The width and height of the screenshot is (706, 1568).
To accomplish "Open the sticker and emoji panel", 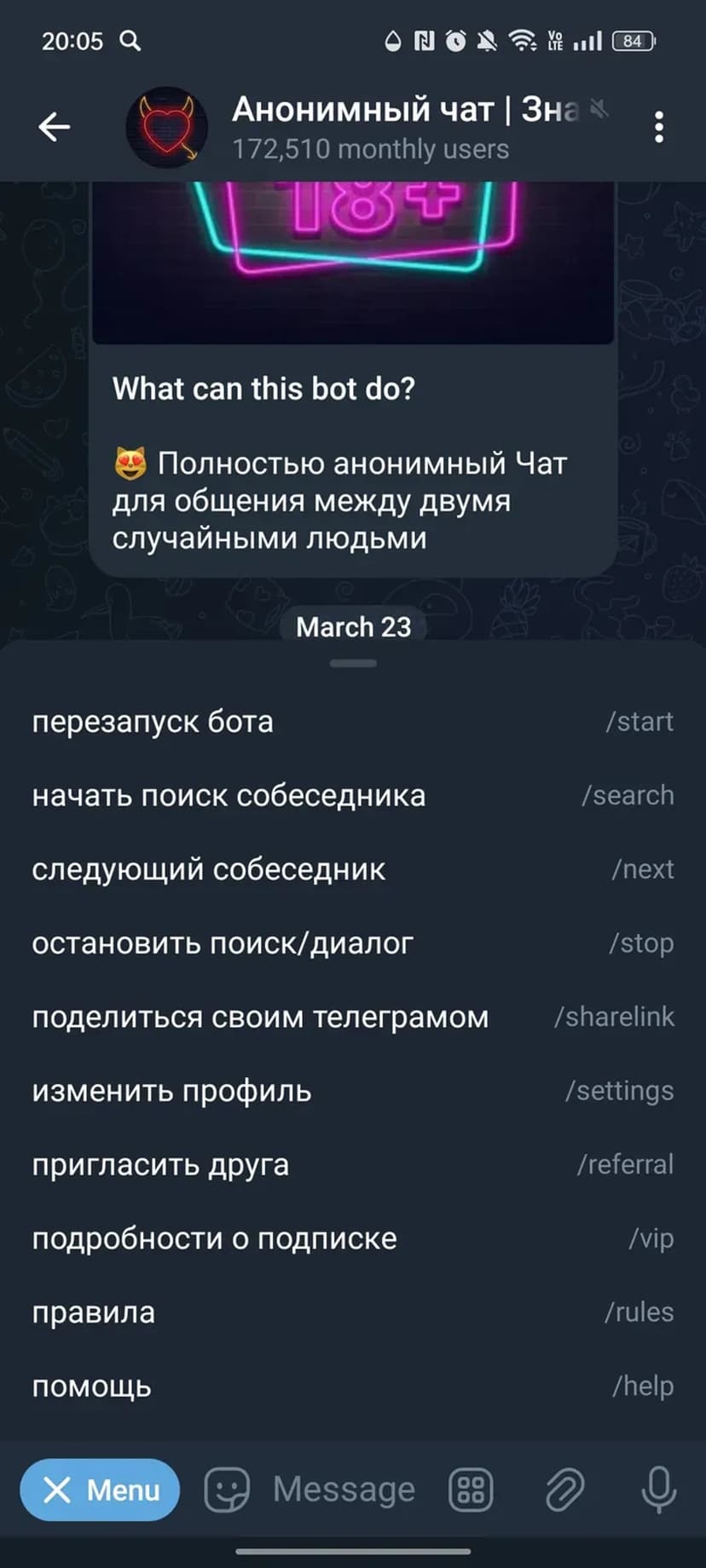I will 227,1490.
